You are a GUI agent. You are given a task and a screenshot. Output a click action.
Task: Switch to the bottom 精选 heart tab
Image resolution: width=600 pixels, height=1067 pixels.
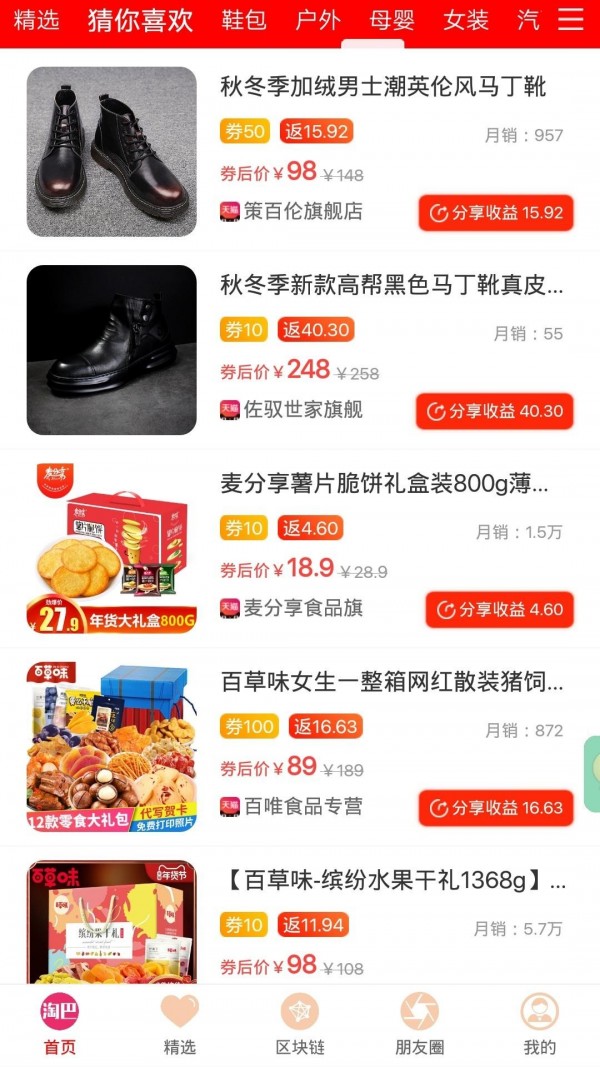point(180,1025)
